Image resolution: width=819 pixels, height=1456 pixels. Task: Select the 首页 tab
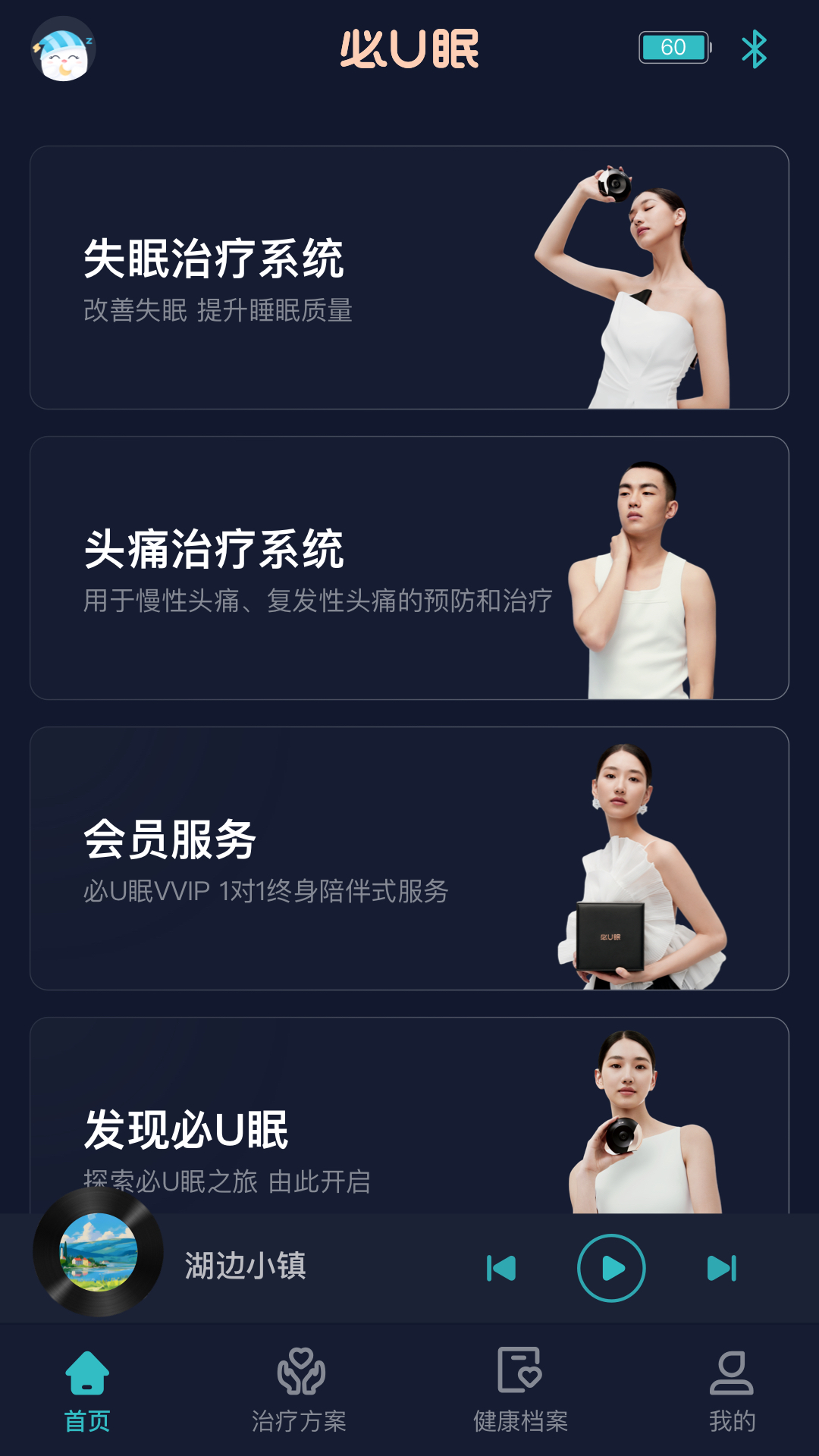point(87,1391)
